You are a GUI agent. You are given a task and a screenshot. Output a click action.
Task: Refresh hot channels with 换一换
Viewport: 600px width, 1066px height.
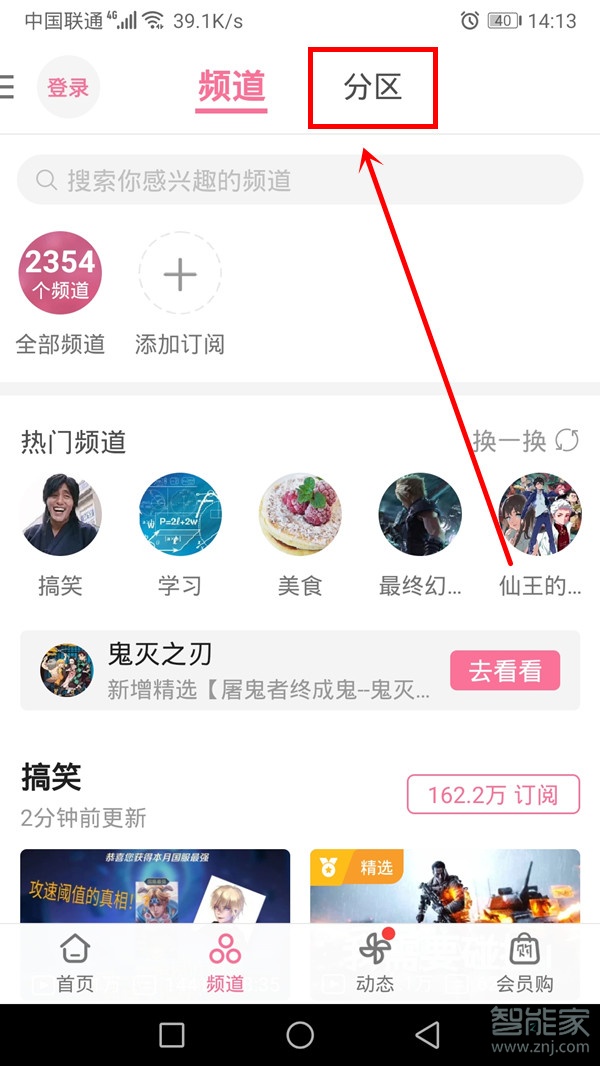(x=526, y=440)
